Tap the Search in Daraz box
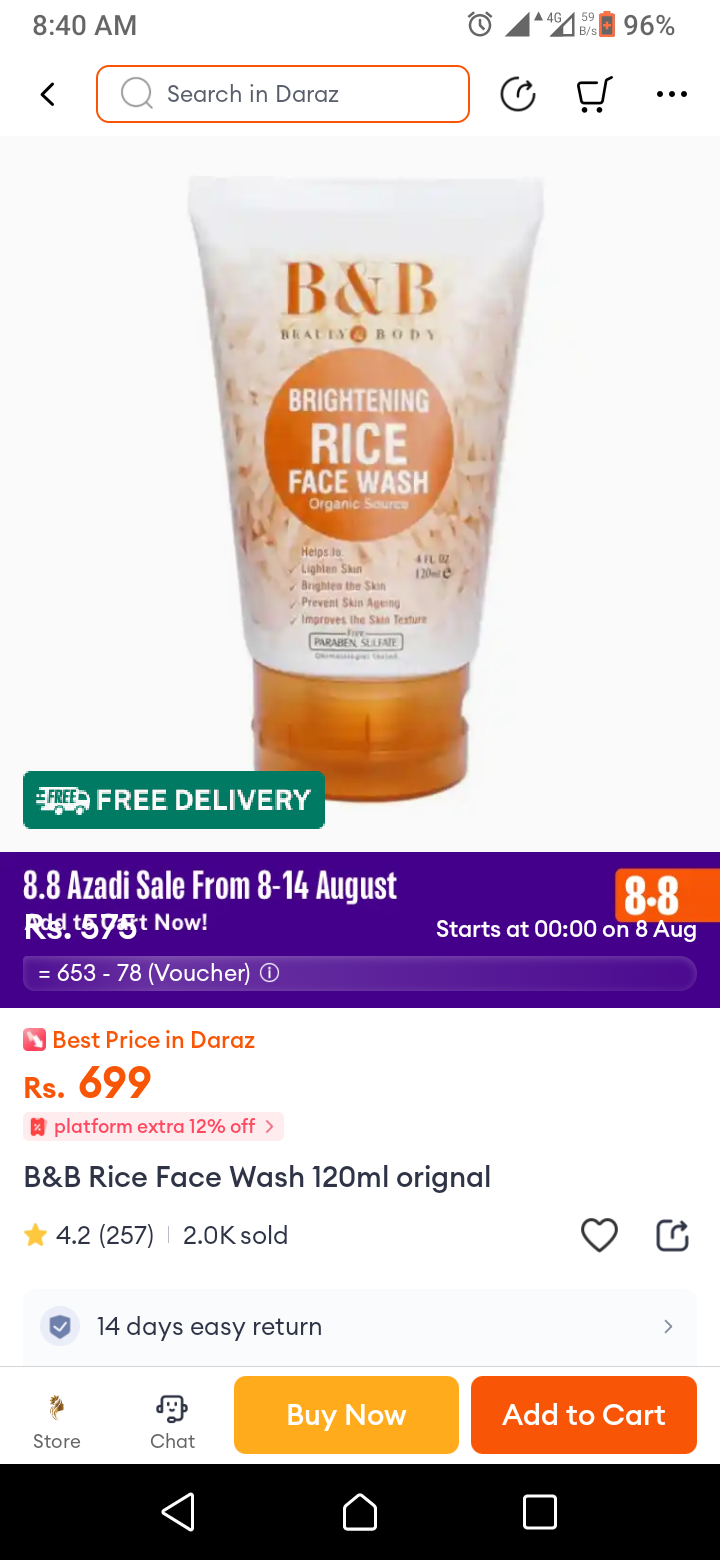 point(283,94)
